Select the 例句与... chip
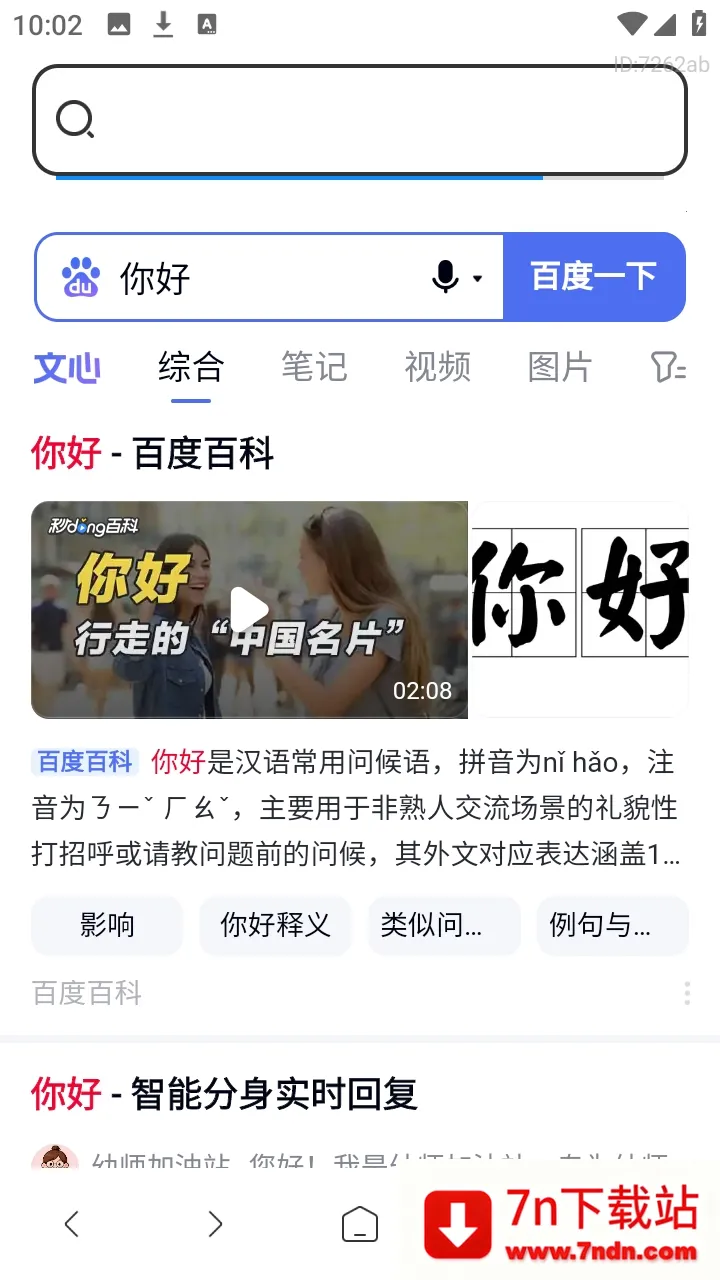Image resolution: width=720 pixels, height=1280 pixels. [612, 925]
